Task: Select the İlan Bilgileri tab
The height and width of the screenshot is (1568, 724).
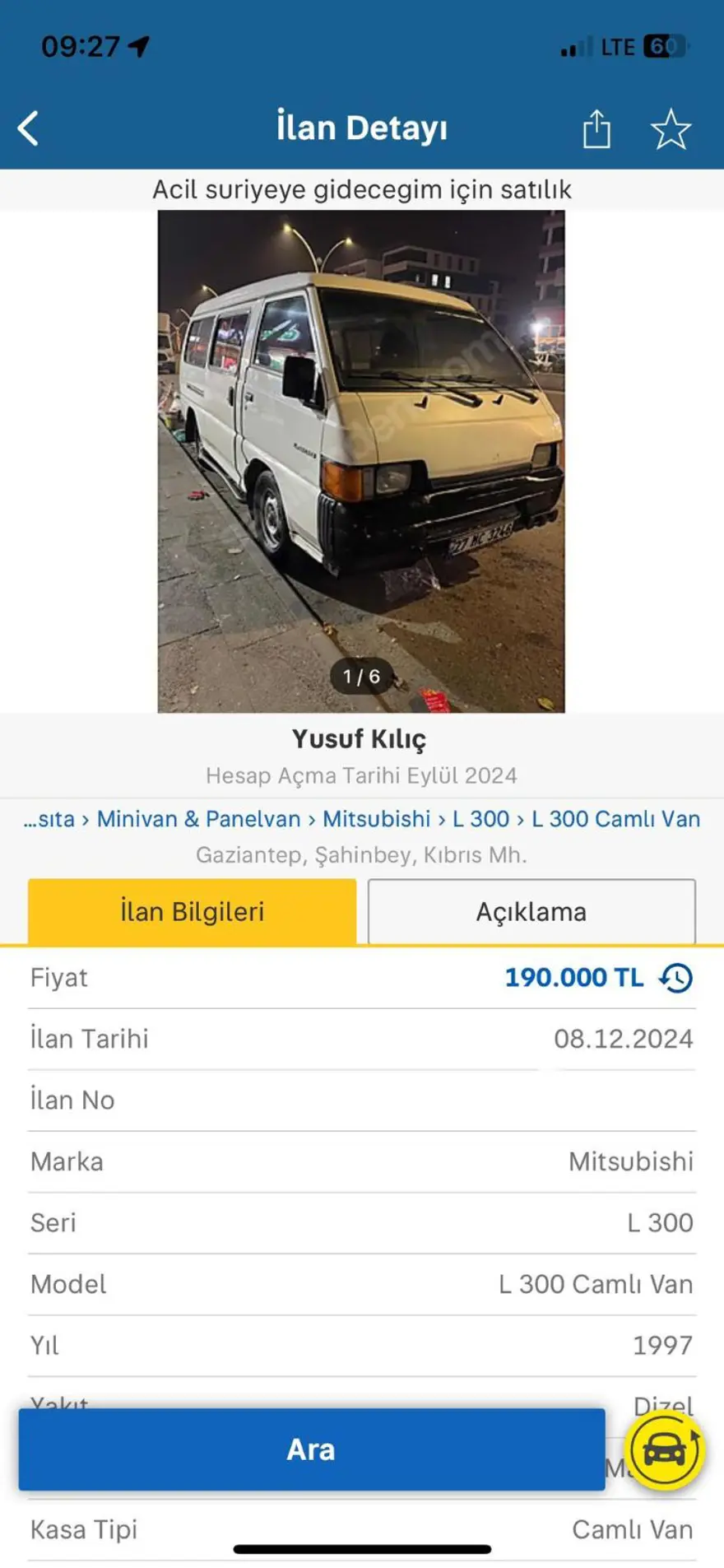Action: pos(191,911)
